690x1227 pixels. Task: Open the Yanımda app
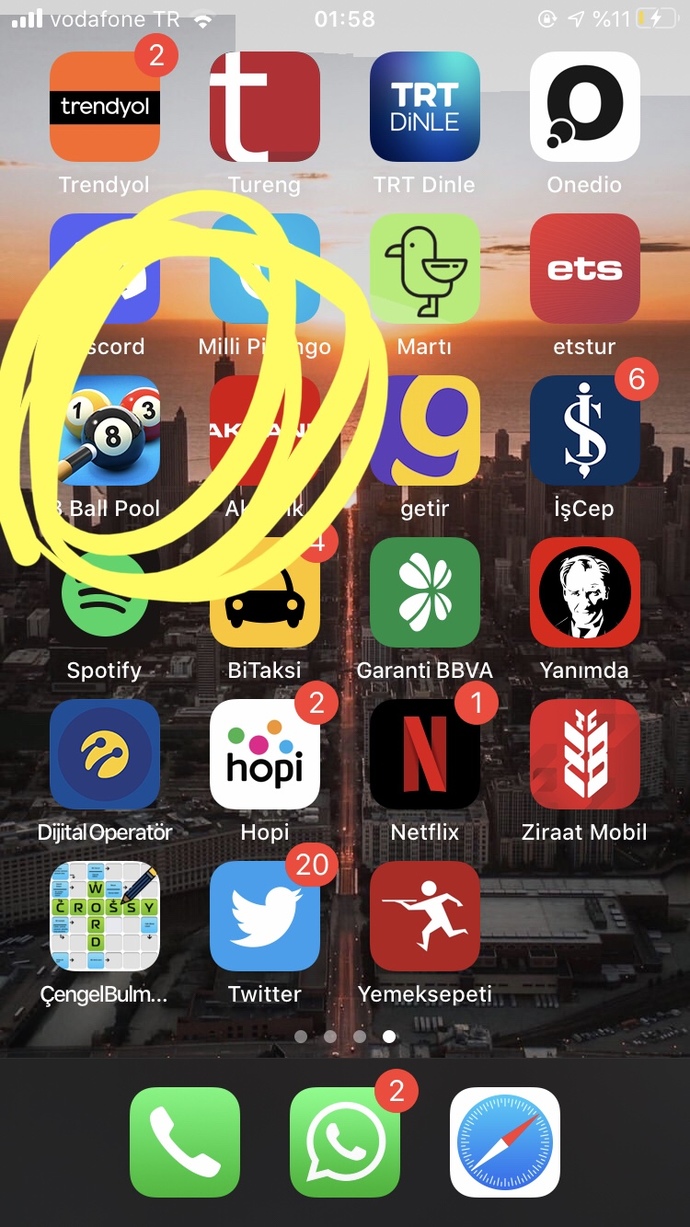click(585, 593)
